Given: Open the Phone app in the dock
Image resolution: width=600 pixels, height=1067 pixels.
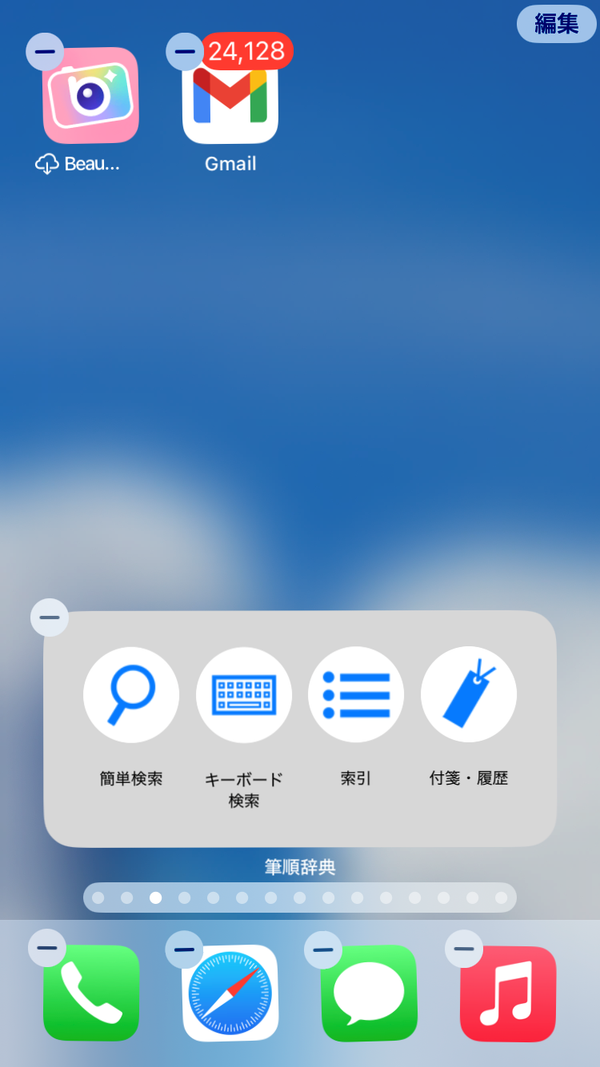Looking at the screenshot, I should [x=91, y=994].
